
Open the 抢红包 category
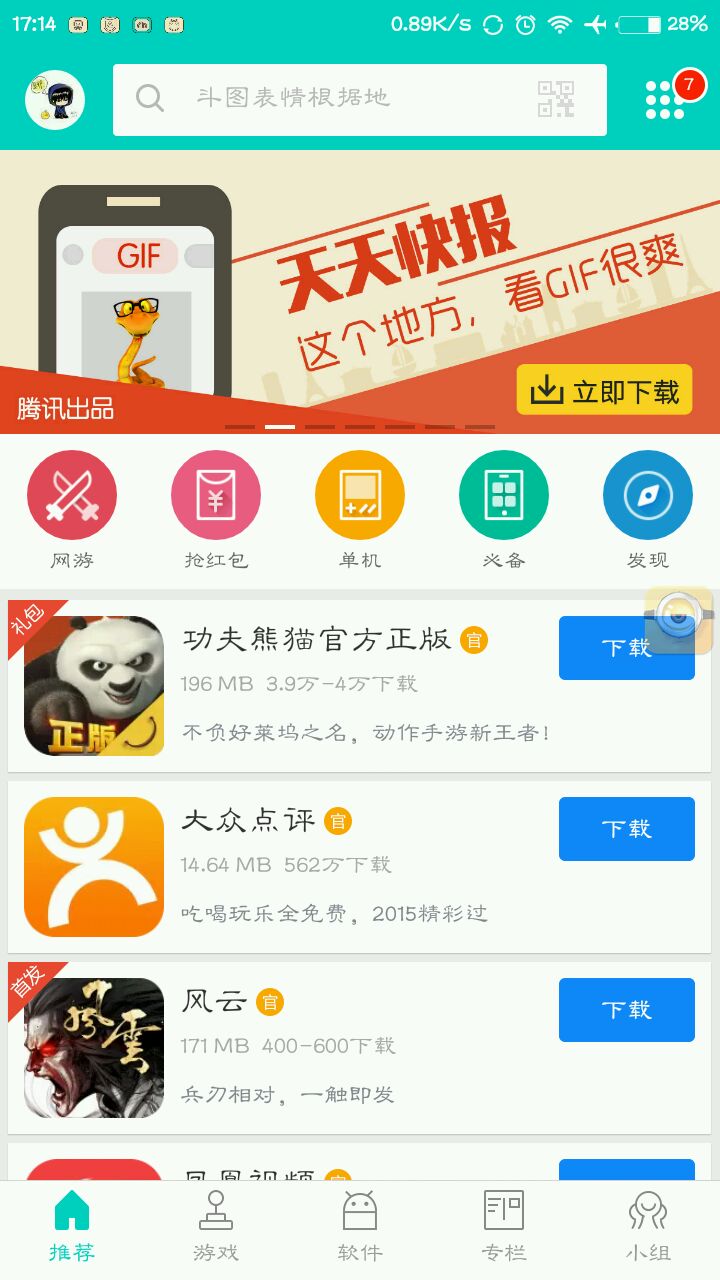tap(216, 496)
